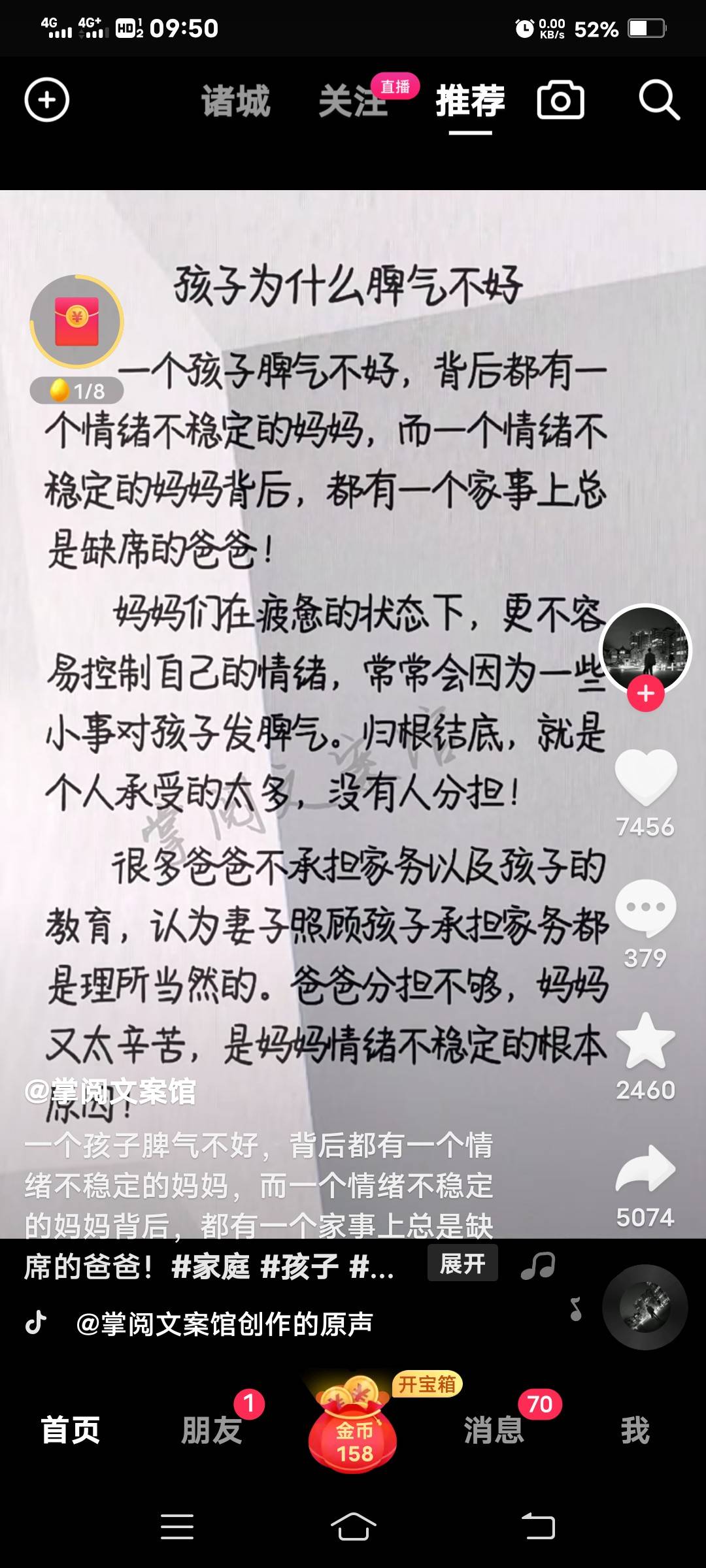Tap the golden egg 1/8 progress badge
Viewport: 706px width, 1568px height.
coord(76,390)
